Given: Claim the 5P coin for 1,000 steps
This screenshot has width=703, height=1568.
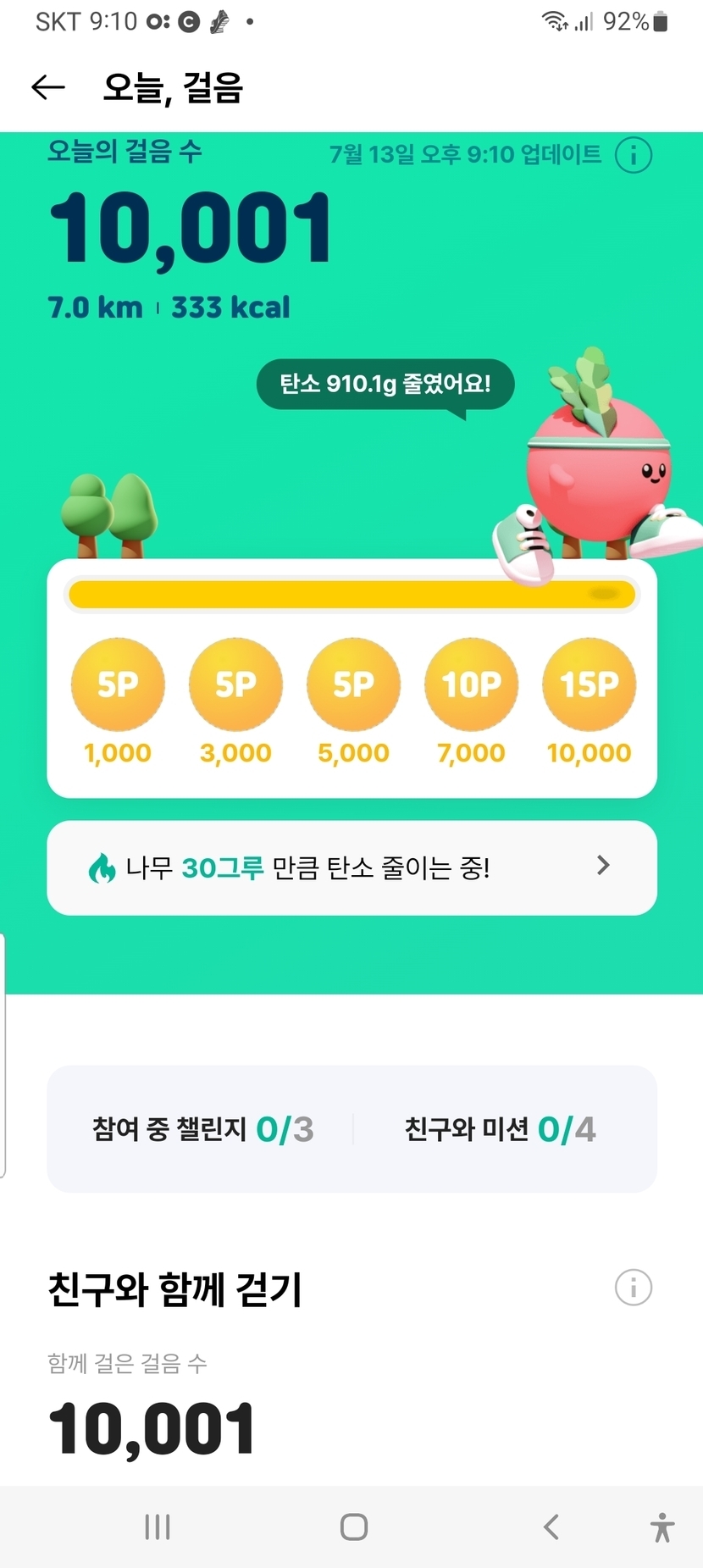Looking at the screenshot, I should (118, 684).
